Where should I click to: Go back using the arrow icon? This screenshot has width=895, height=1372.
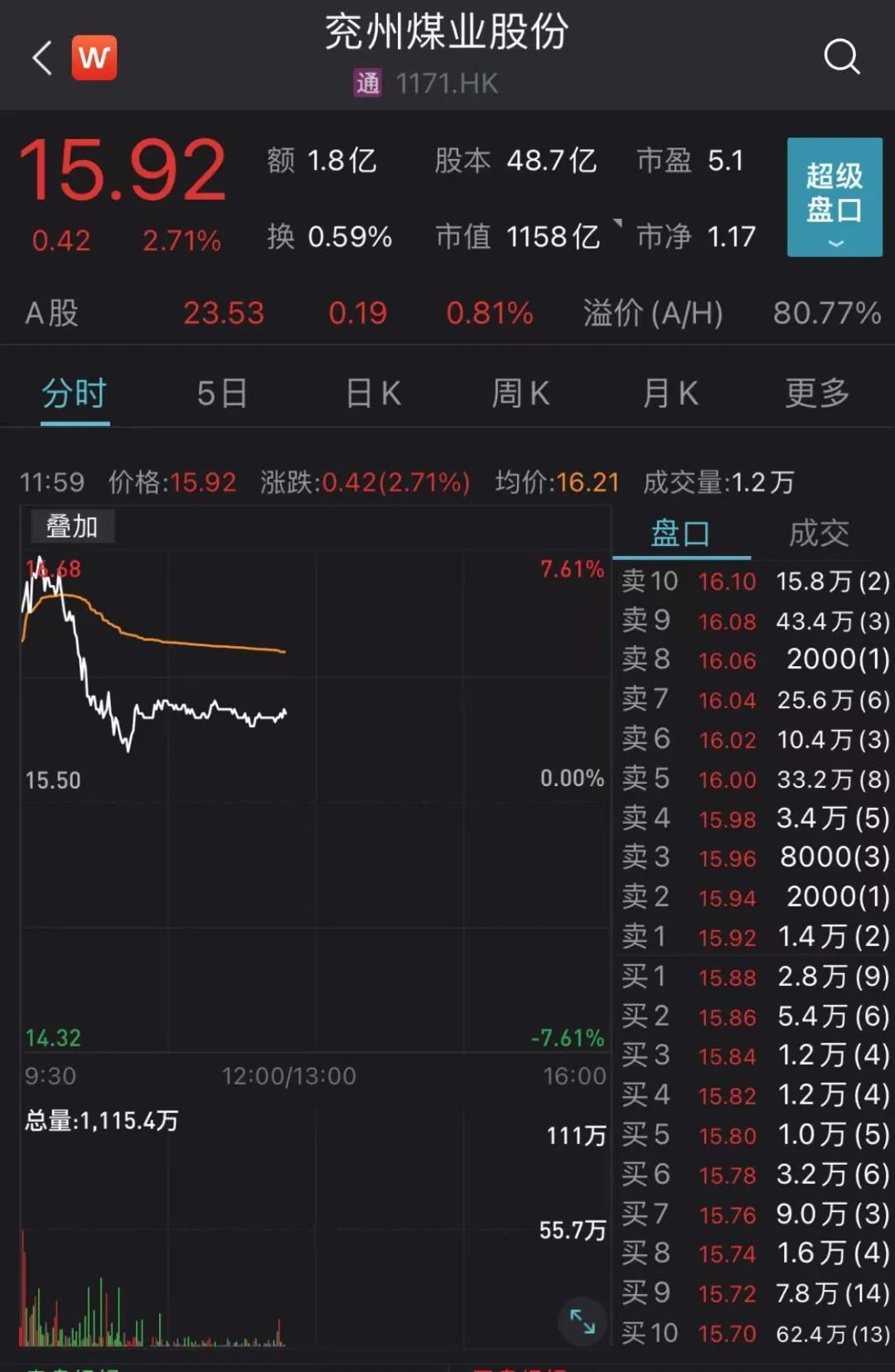[41, 58]
